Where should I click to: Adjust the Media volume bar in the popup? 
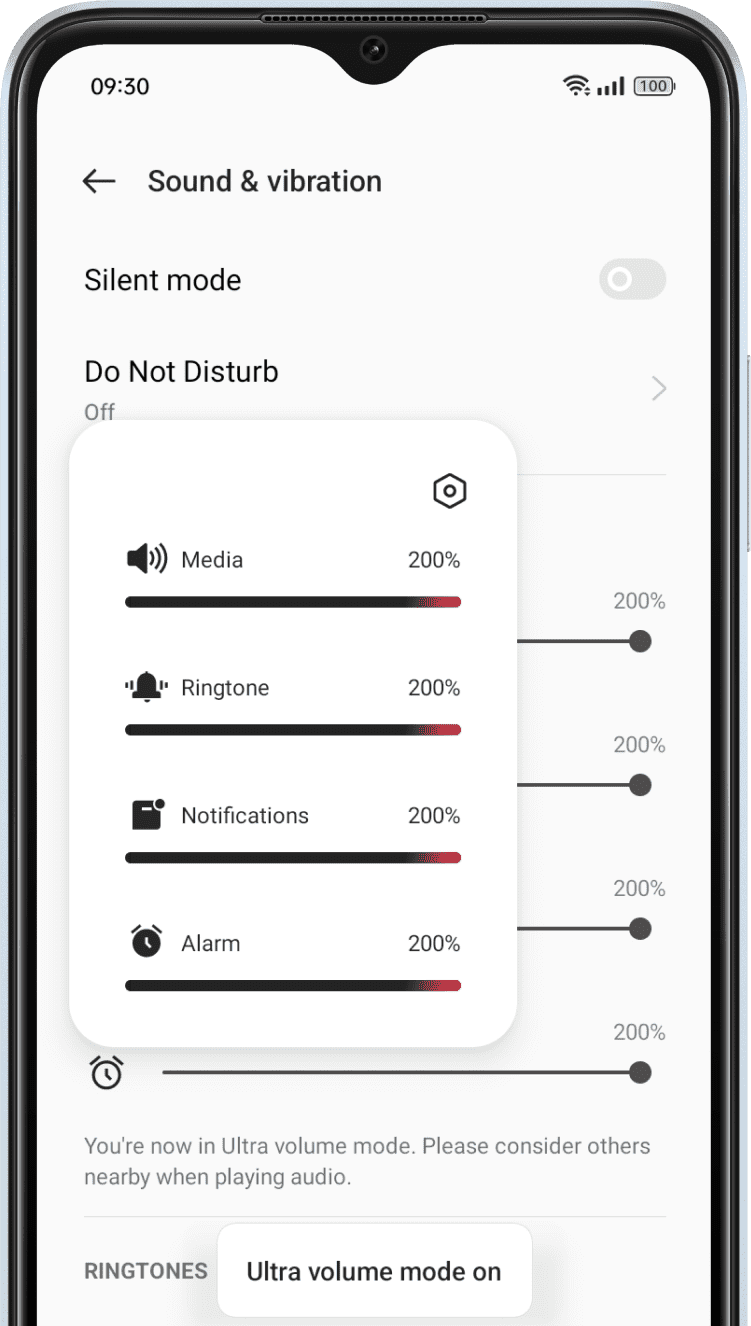(292, 602)
